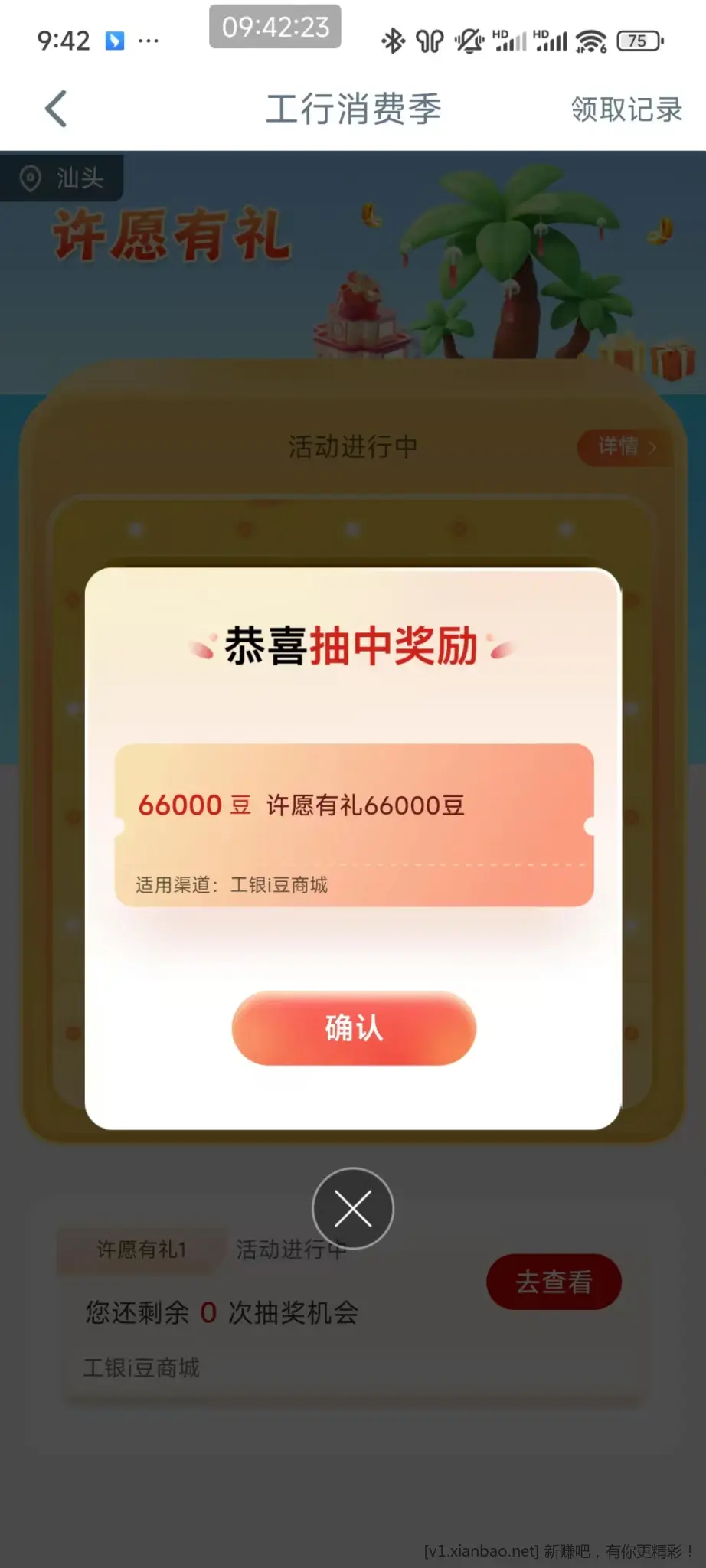Tap 去查看 button
Image resolution: width=706 pixels, height=1568 pixels.
[x=553, y=1282]
